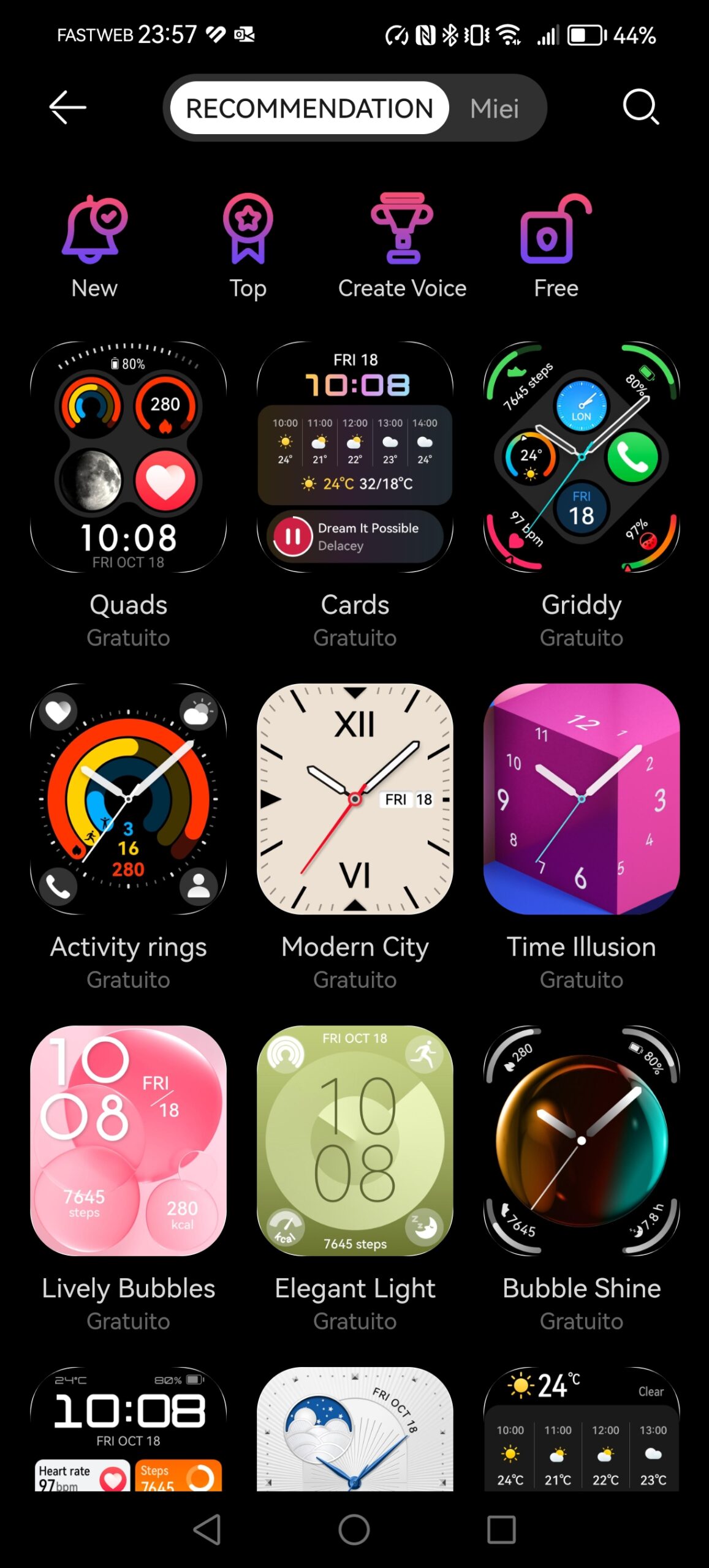The image size is (709, 1568).
Task: View the Lively Bubbles watch face
Action: 128,1140
